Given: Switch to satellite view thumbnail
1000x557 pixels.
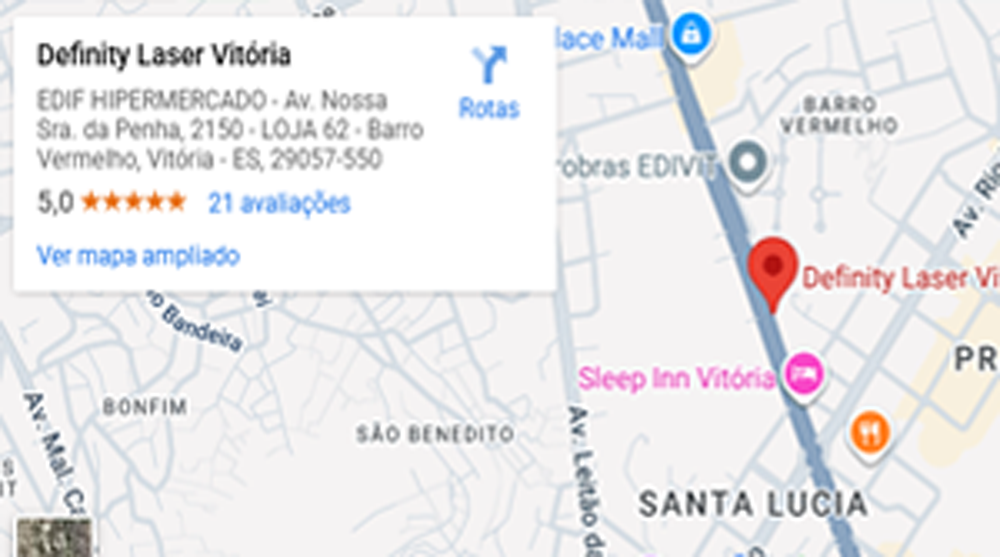Looking at the screenshot, I should [x=54, y=537].
